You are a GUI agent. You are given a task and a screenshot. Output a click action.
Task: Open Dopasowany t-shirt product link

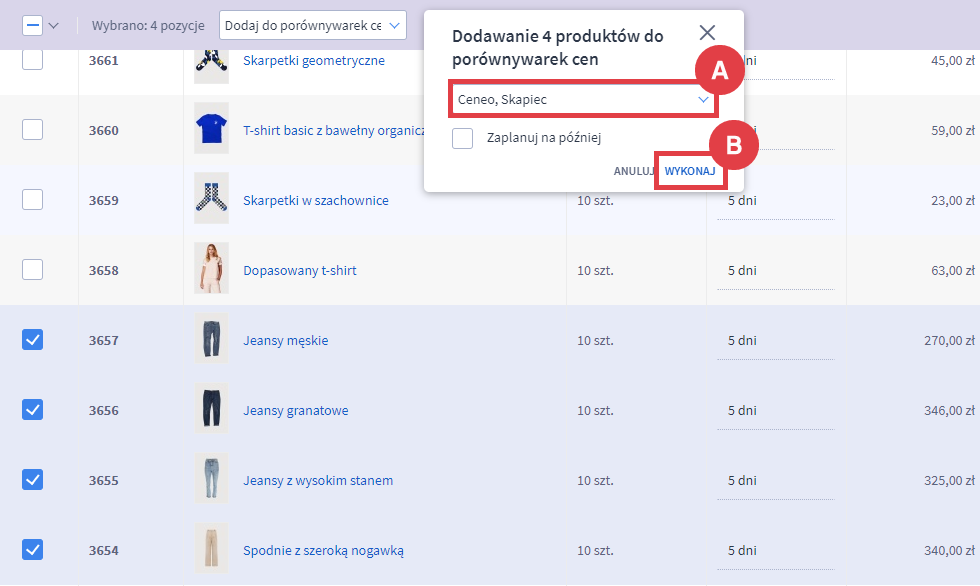tap(300, 270)
